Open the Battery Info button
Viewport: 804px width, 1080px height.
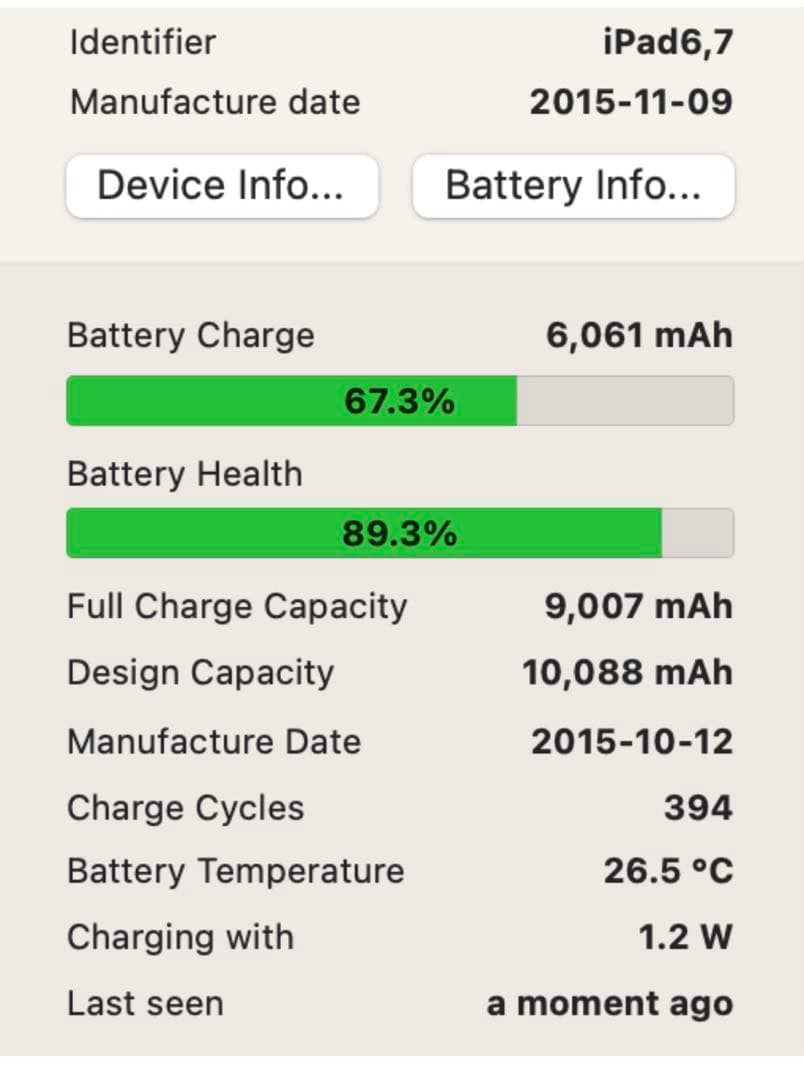pyautogui.click(x=573, y=186)
